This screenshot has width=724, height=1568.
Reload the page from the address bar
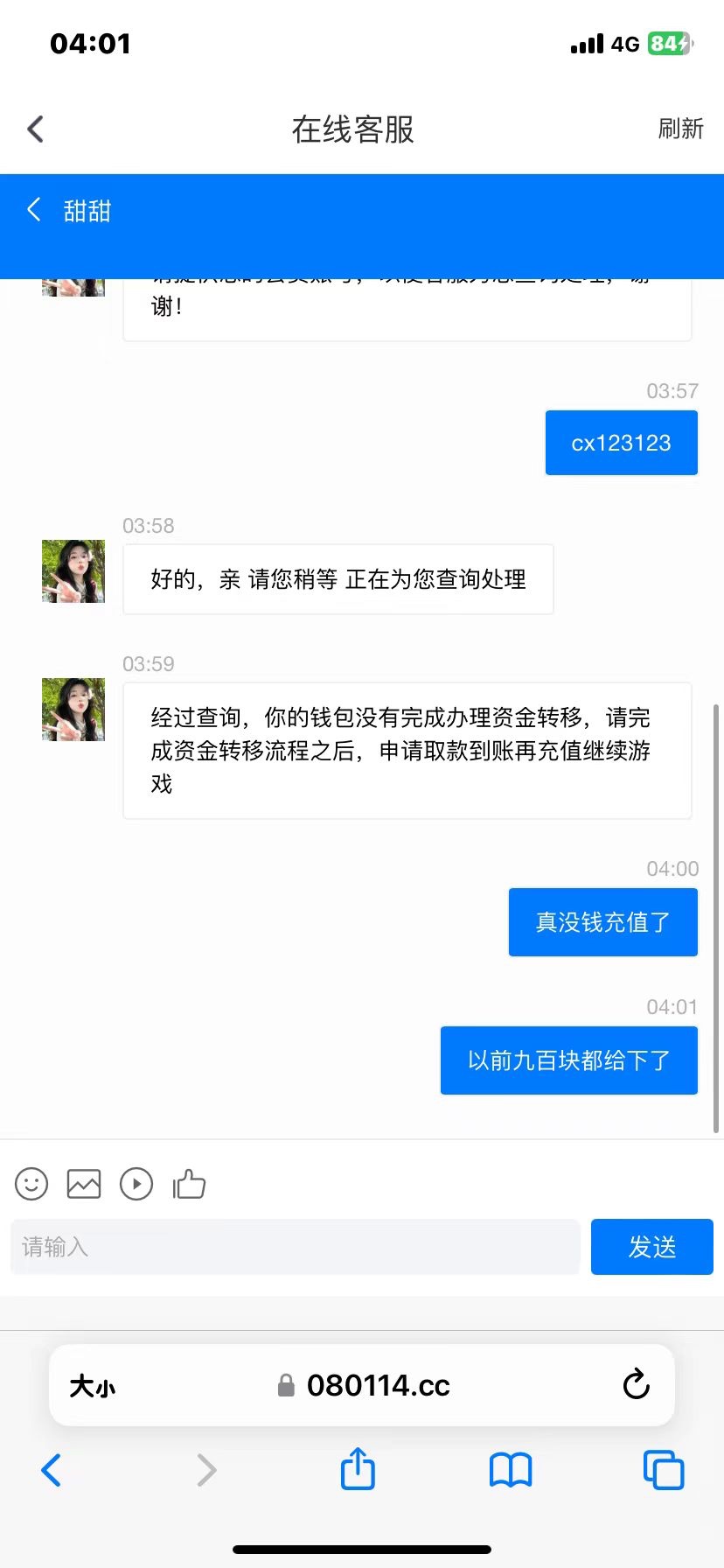(636, 1385)
